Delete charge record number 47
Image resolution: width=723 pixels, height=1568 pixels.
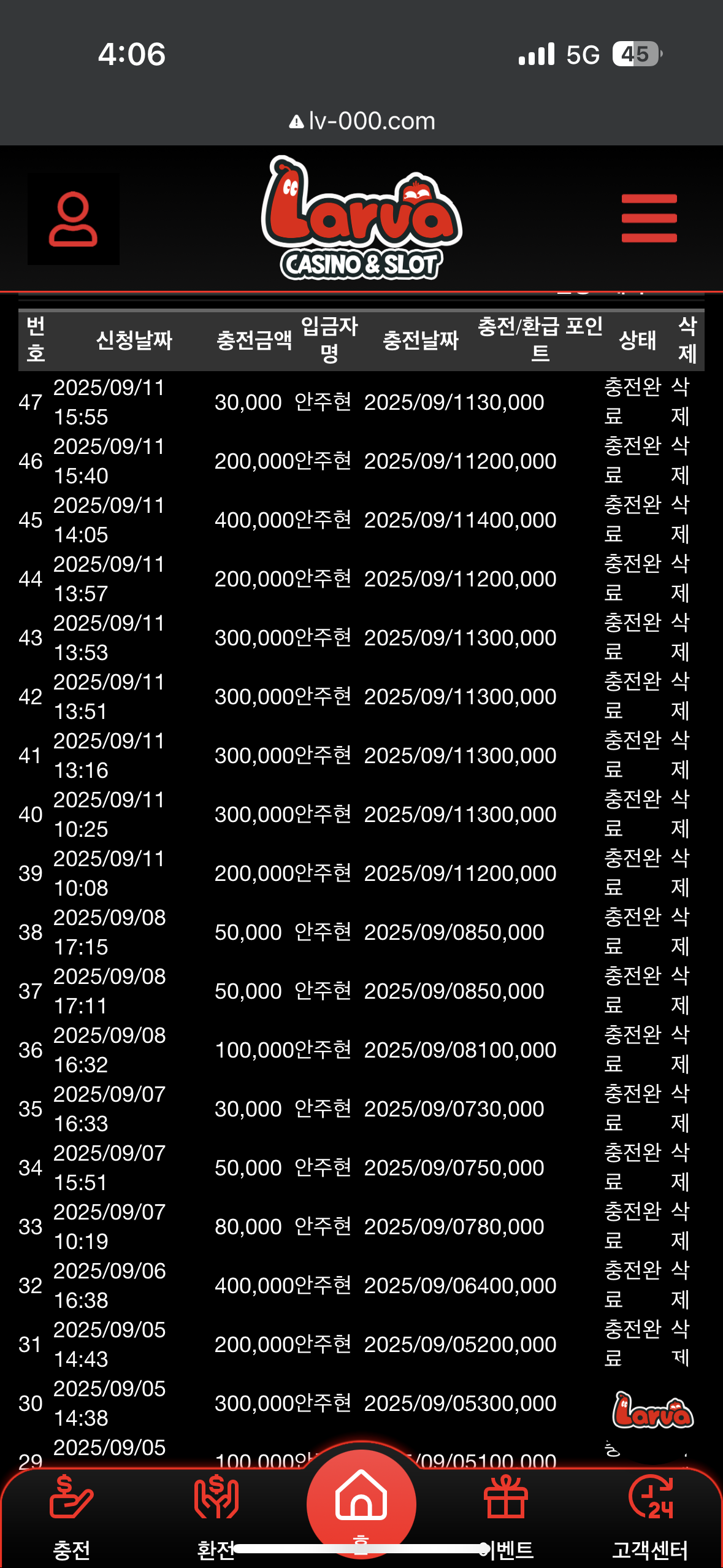coord(680,402)
